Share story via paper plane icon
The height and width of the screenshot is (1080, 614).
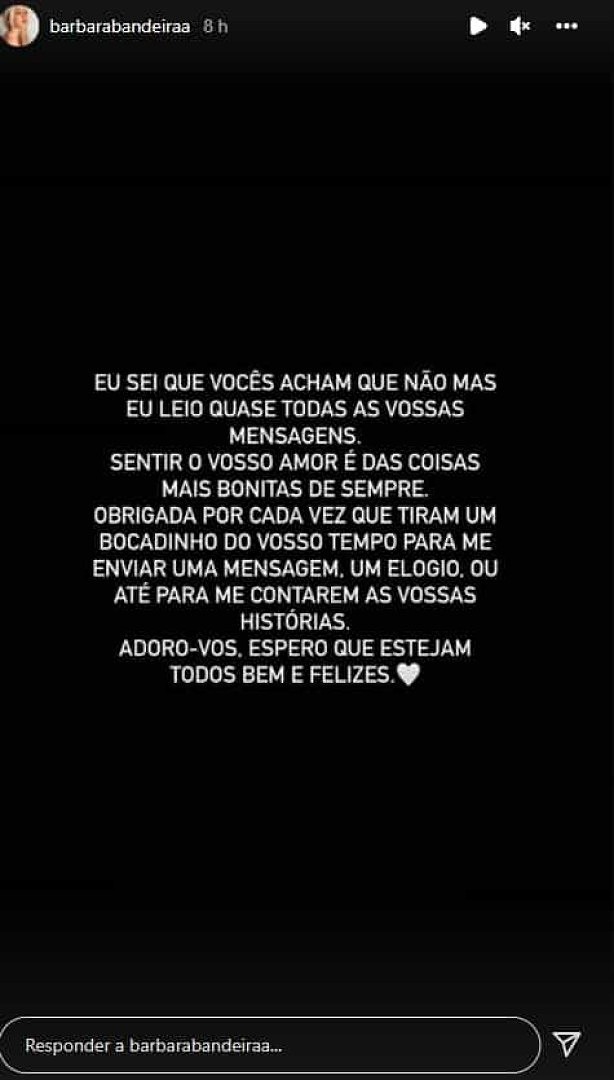(x=568, y=1044)
